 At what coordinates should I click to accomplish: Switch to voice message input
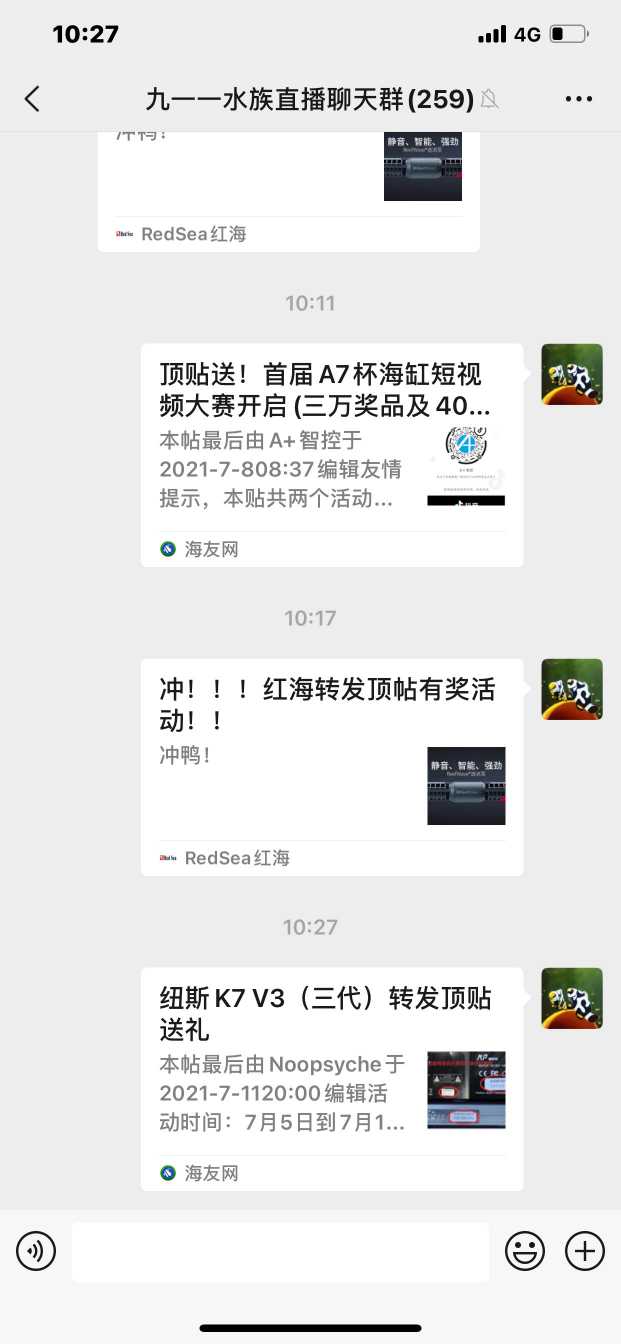tap(36, 1251)
